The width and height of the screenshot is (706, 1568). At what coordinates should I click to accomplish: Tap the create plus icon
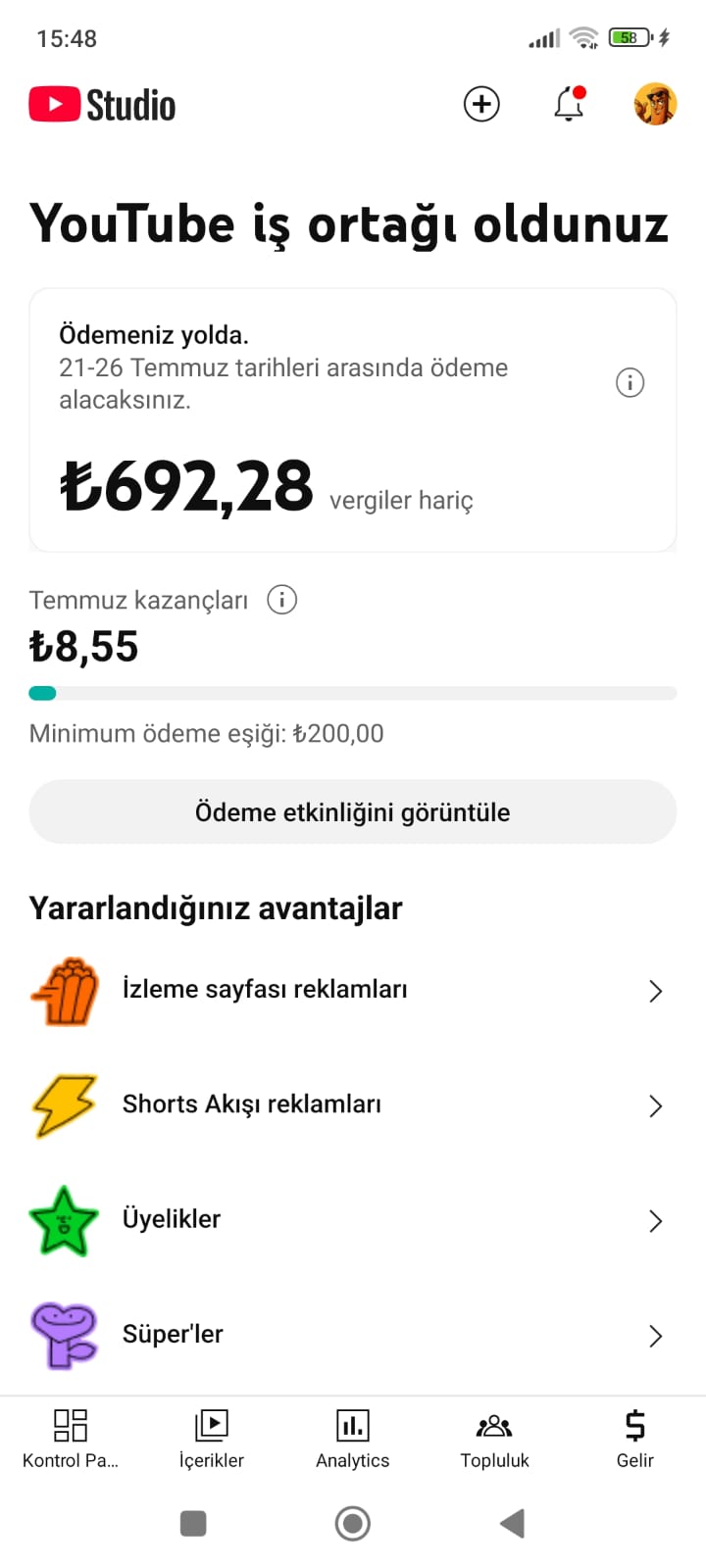coord(481,104)
